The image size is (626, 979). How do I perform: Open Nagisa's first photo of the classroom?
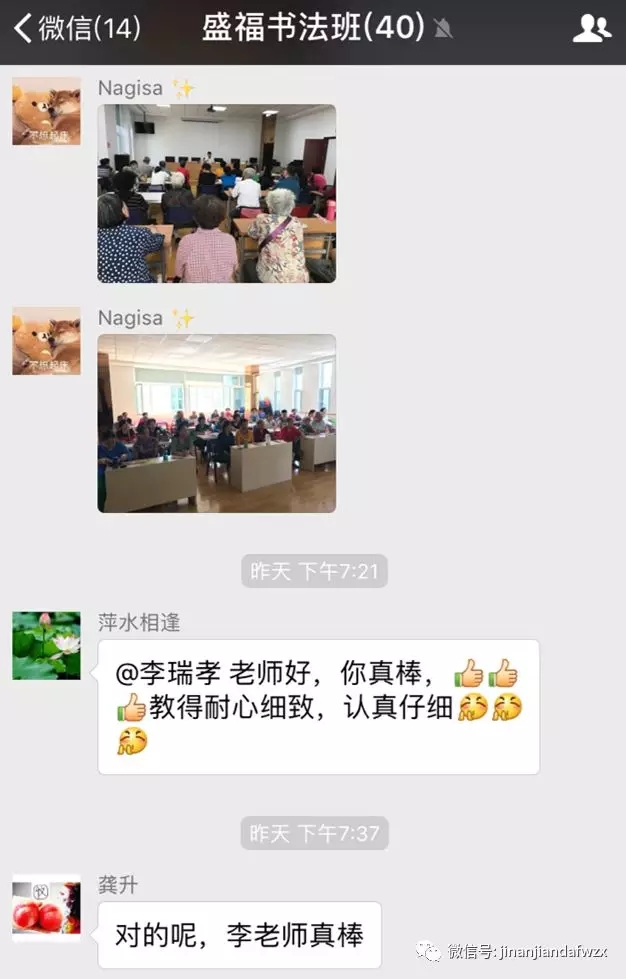216,194
